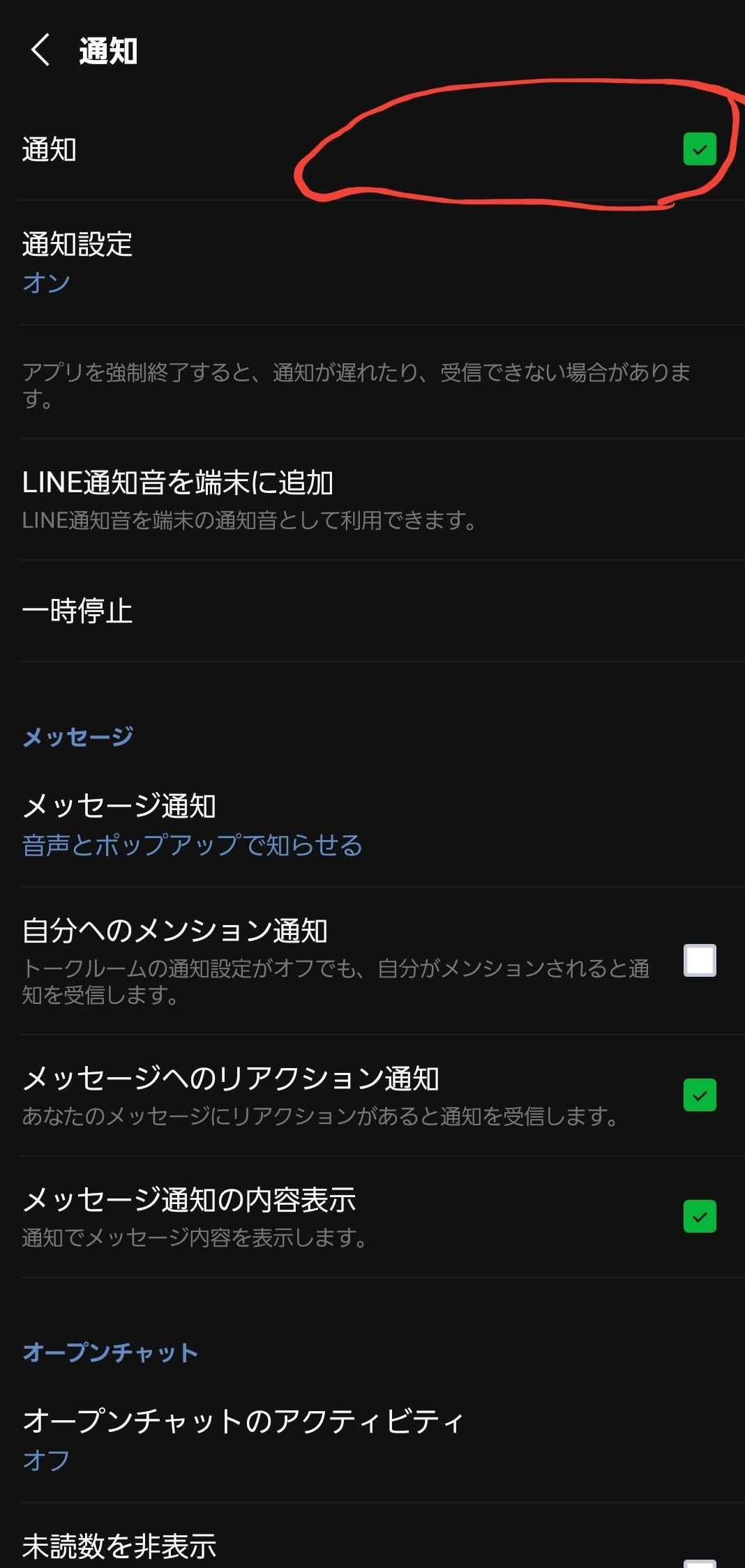Image resolution: width=745 pixels, height=1568 pixels.
Task: Tap the 通知 screen title
Action: 107,50
